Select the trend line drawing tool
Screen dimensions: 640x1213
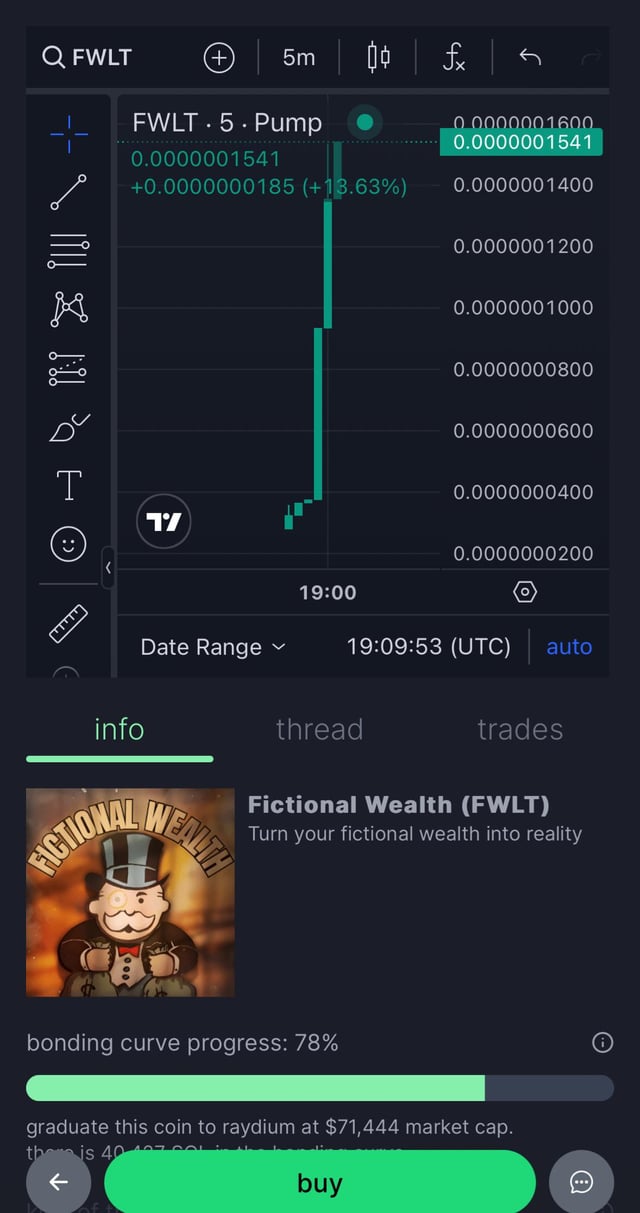68,191
